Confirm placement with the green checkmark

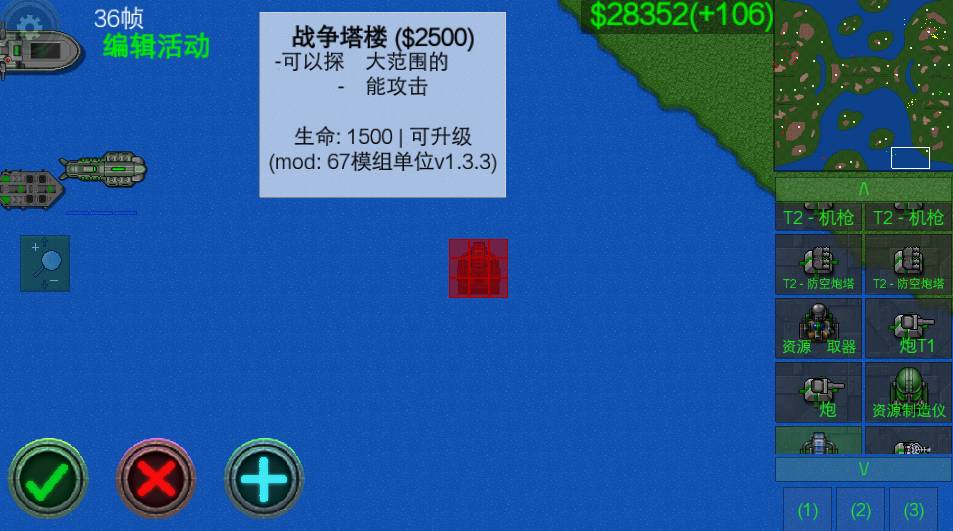(x=48, y=481)
